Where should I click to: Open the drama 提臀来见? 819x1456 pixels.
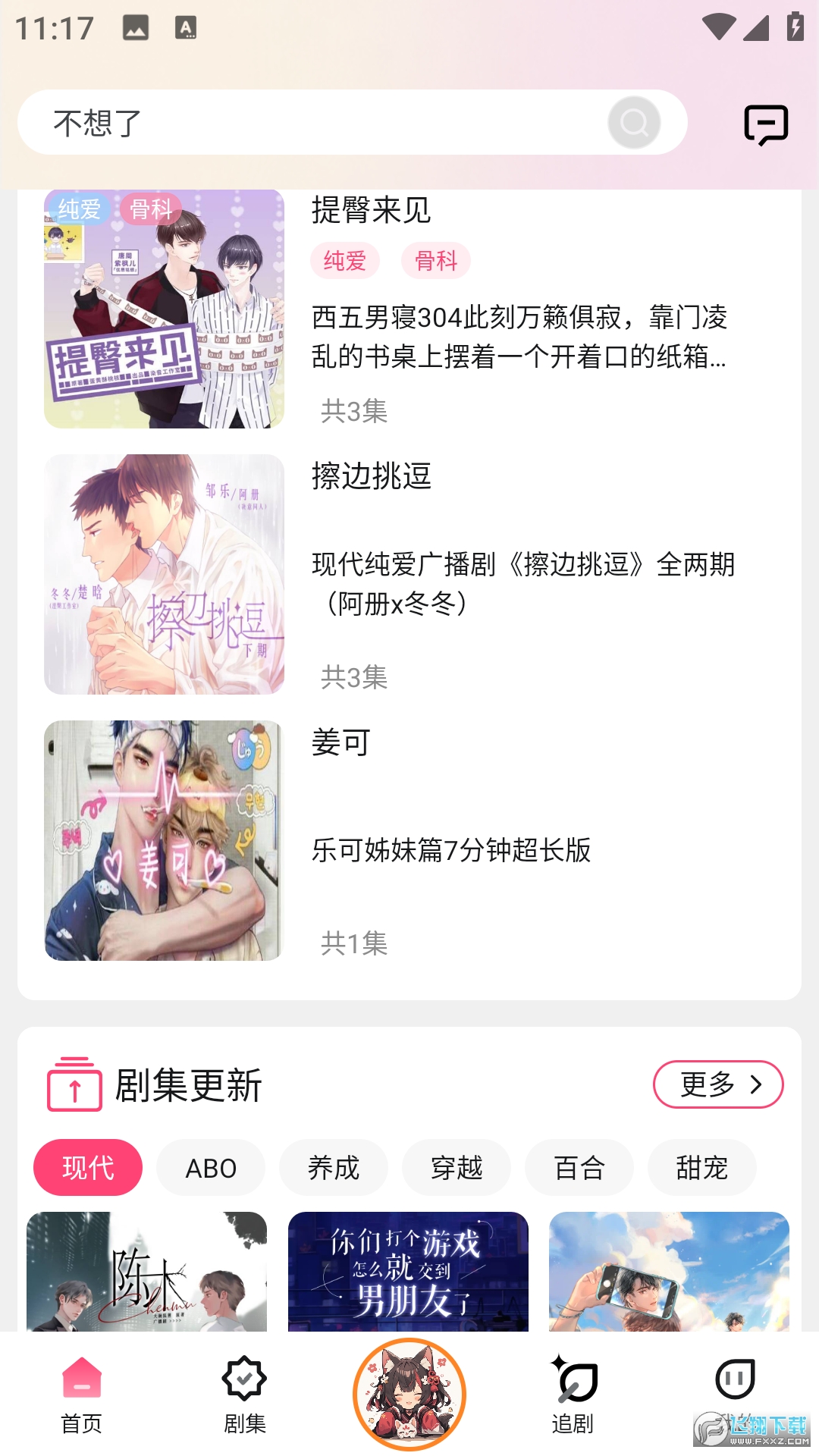pyautogui.click(x=409, y=309)
